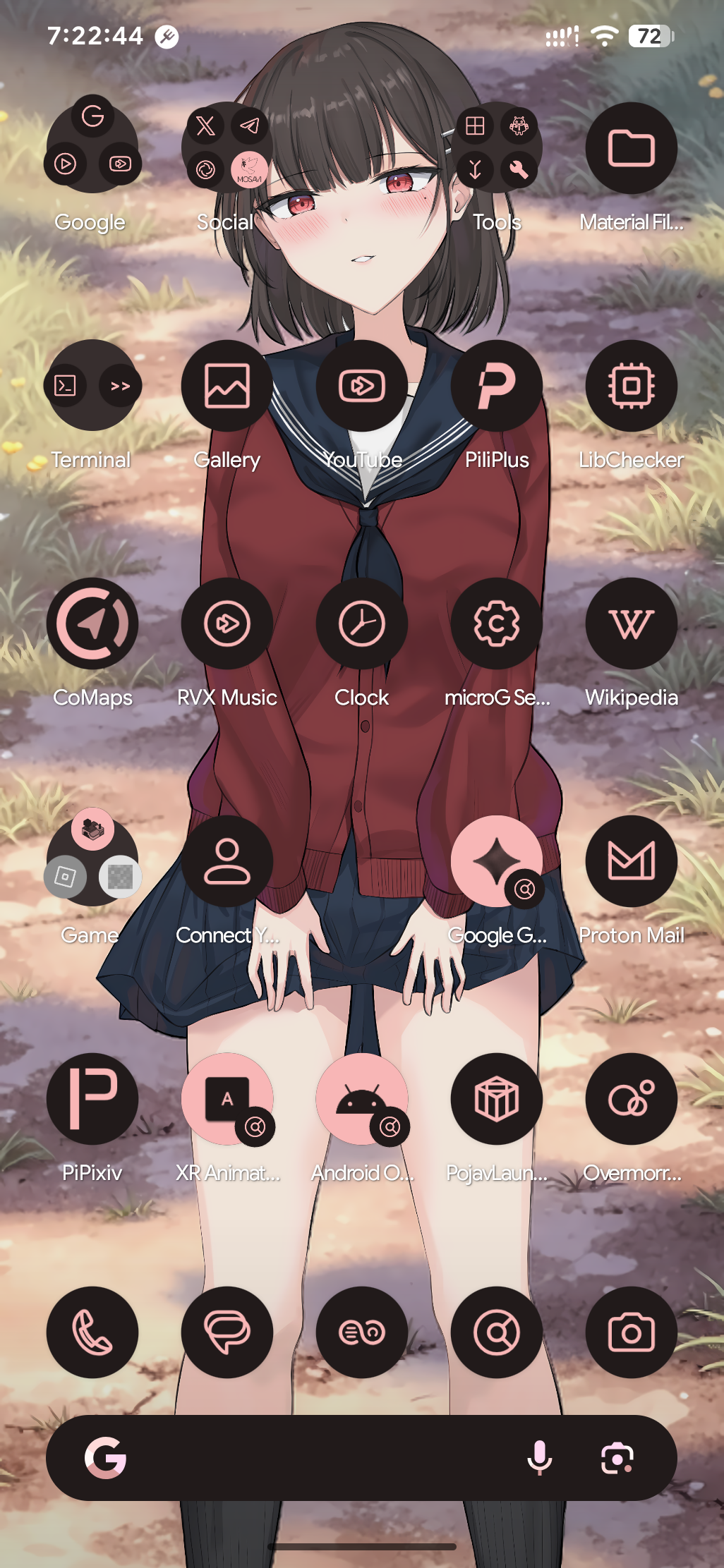Open Google Lens from search bar
The width and height of the screenshot is (724, 1568).
617,1457
